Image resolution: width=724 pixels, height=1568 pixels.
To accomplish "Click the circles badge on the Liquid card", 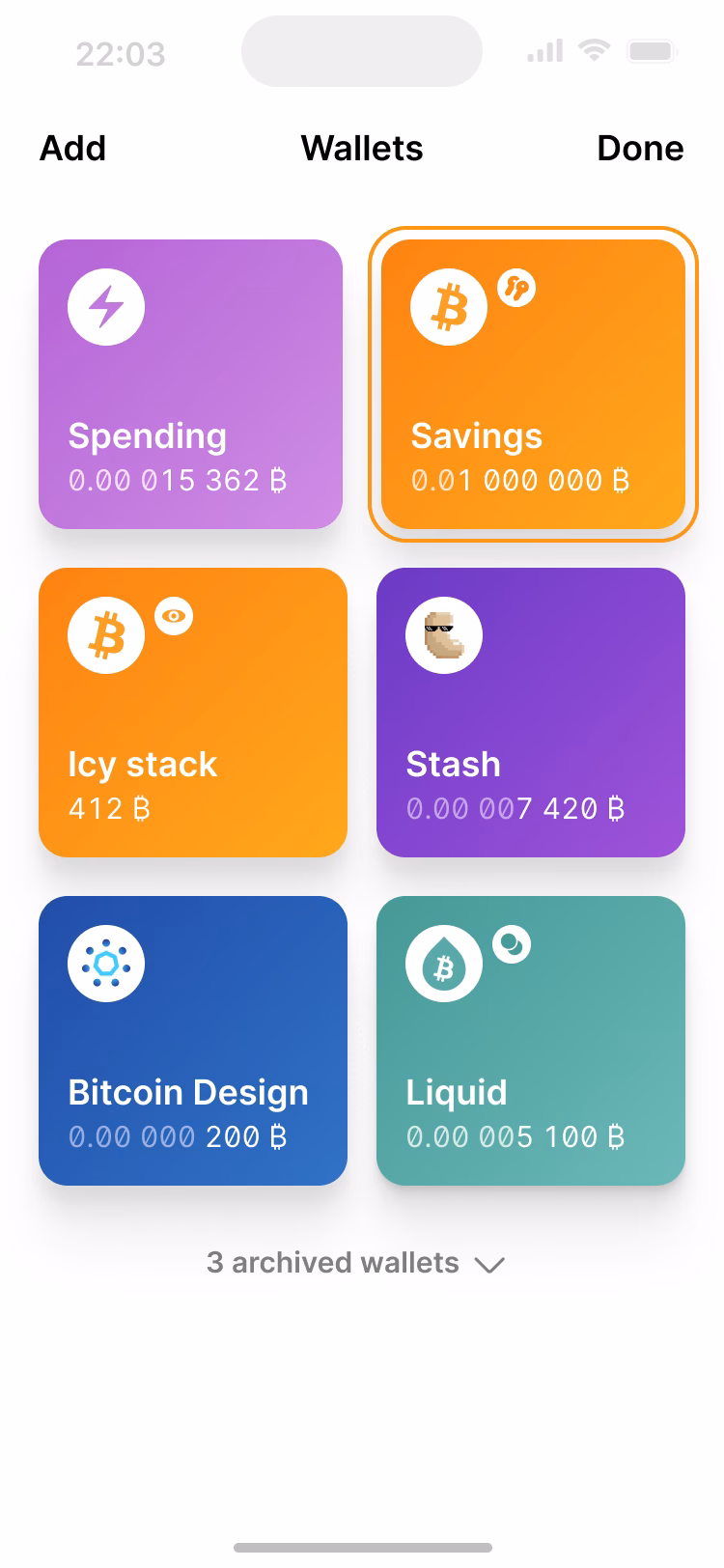I will click(x=513, y=943).
